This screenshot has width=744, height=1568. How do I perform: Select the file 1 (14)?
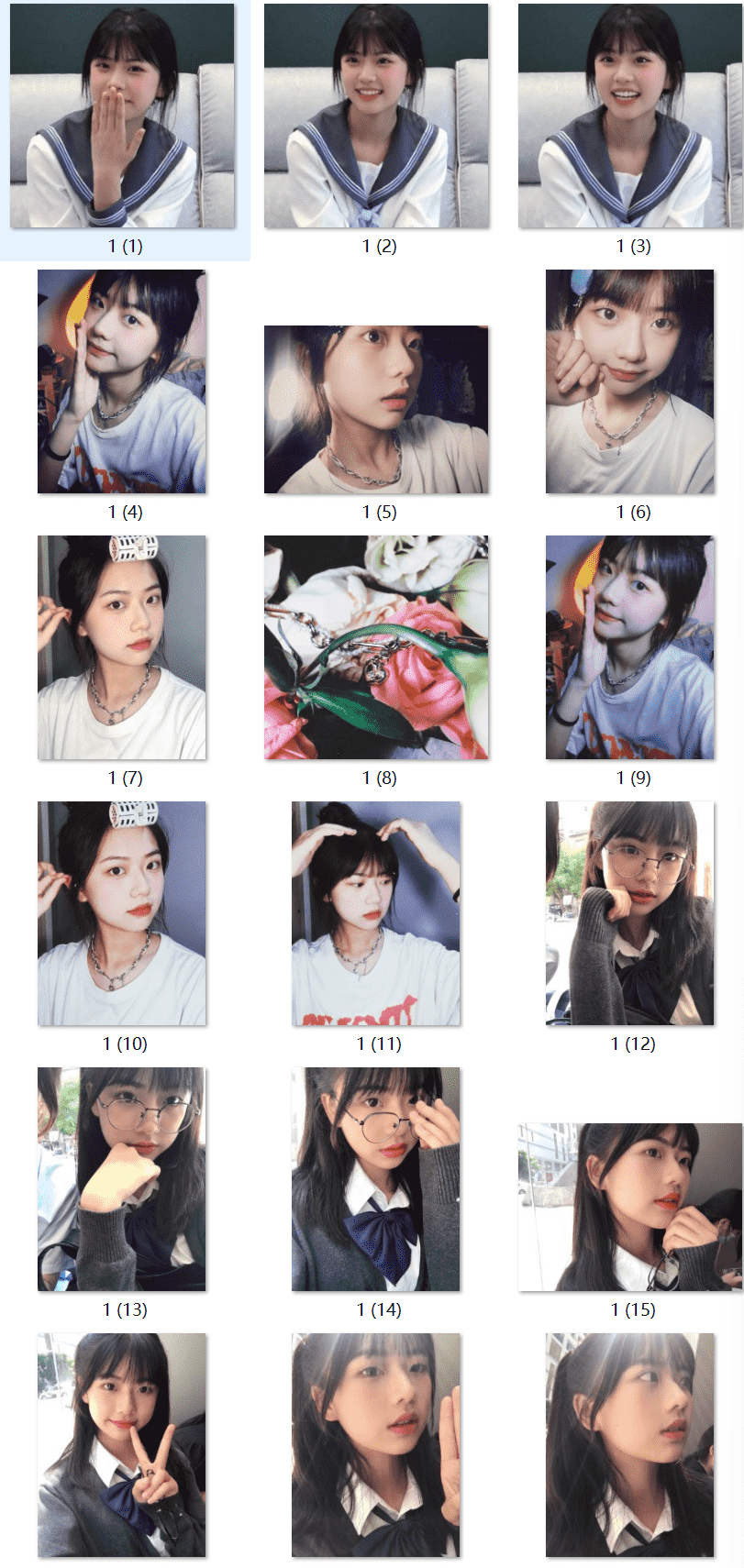pyautogui.click(x=376, y=1179)
